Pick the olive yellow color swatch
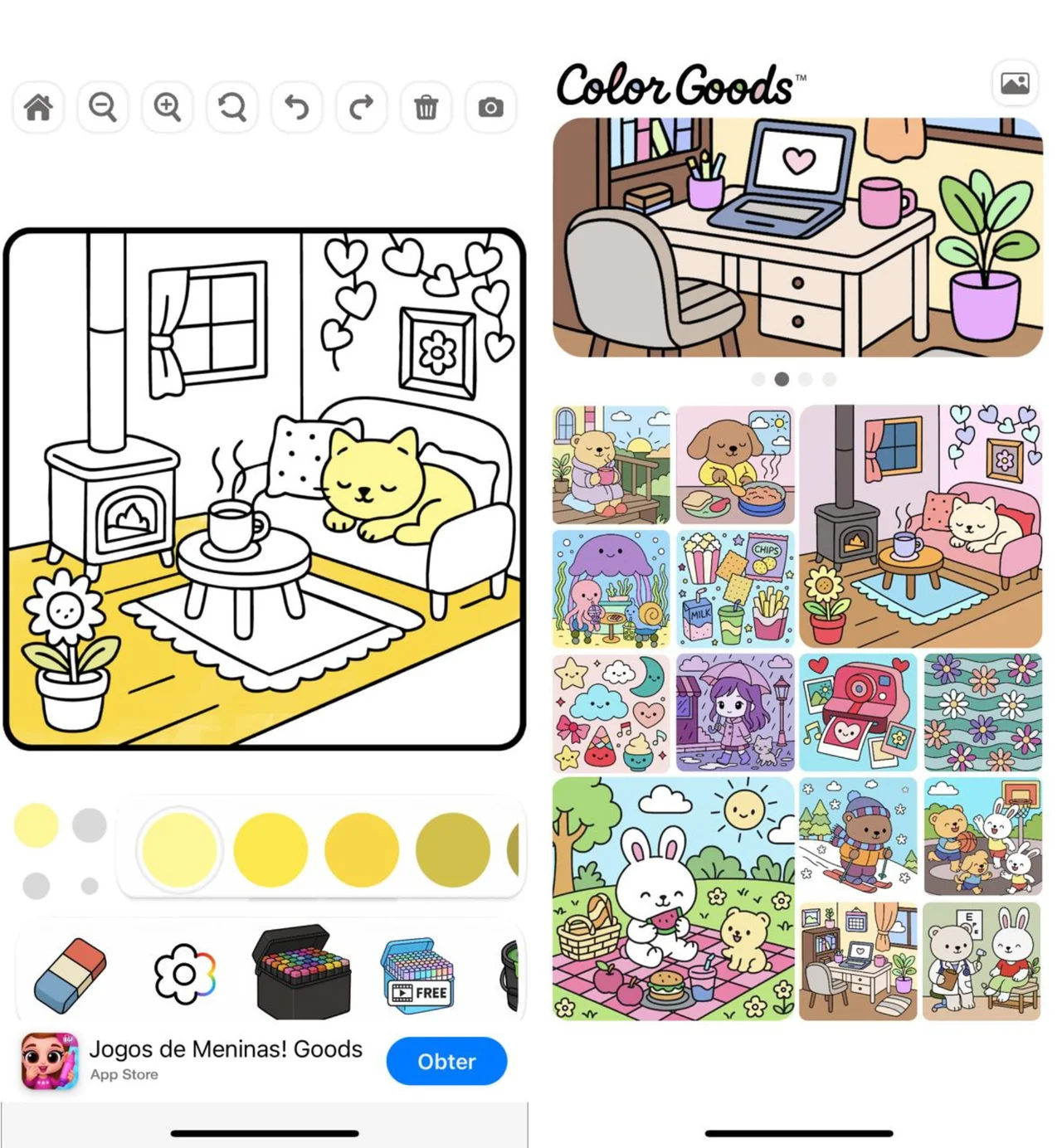This screenshot has height=1148, width=1062. click(452, 849)
